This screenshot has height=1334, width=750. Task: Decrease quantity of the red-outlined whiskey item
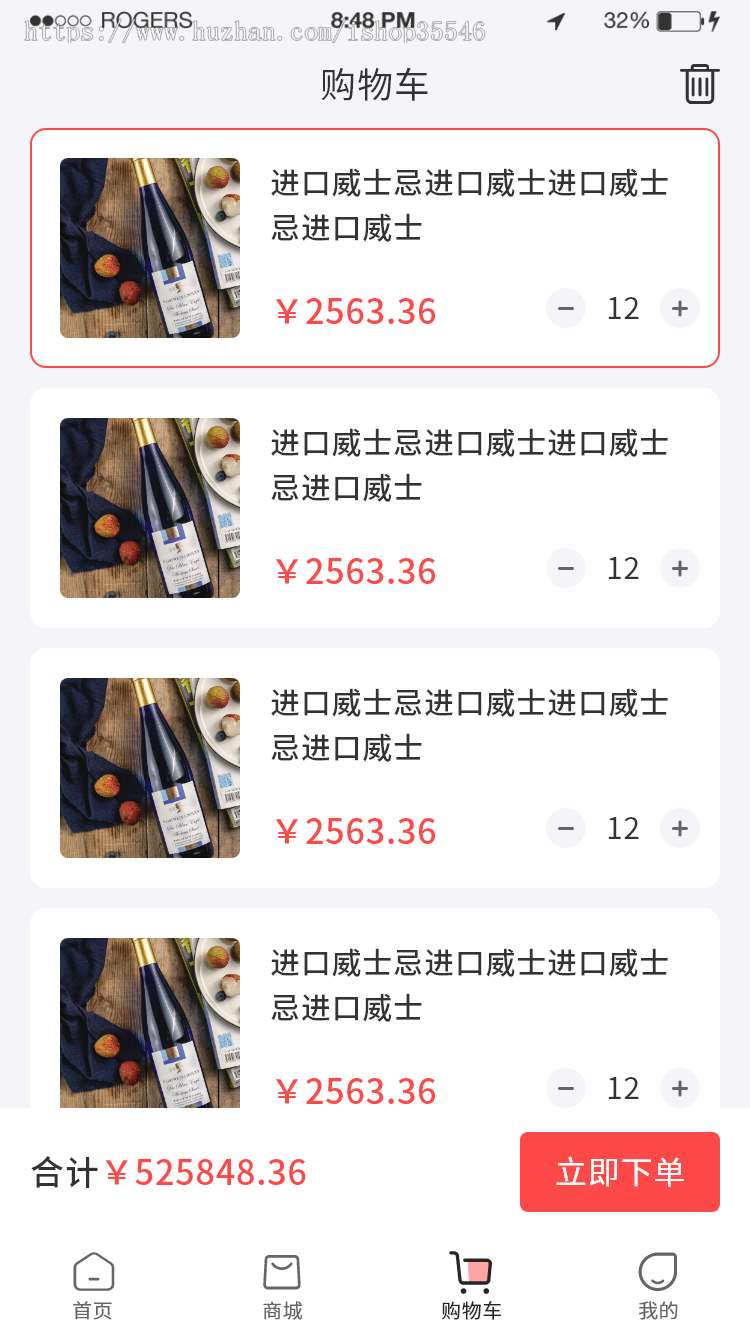(566, 308)
